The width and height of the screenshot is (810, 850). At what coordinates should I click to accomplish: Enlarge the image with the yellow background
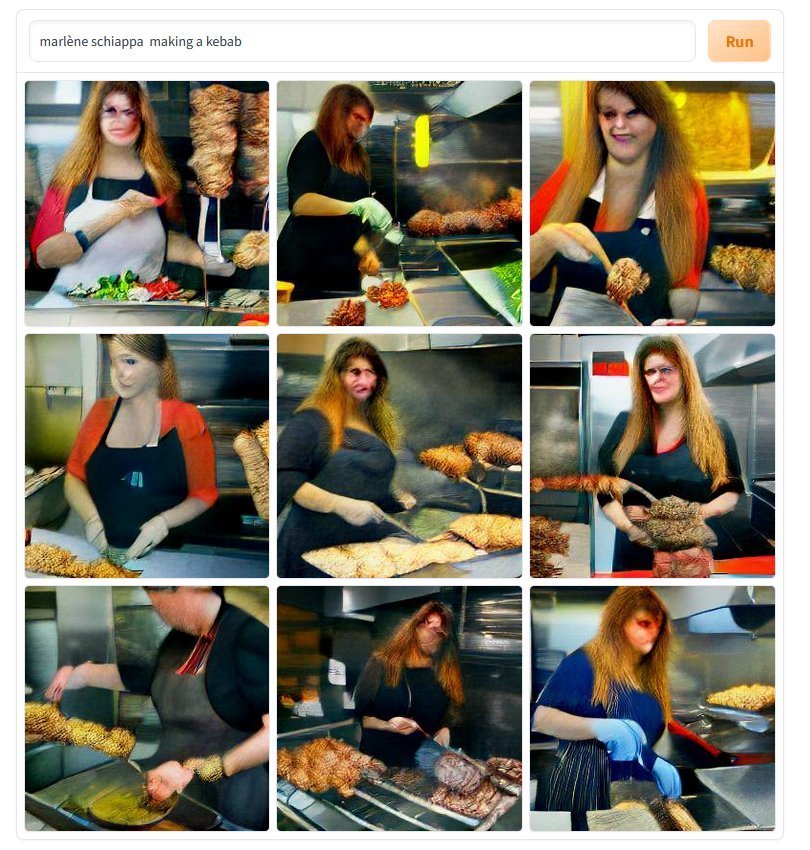click(652, 203)
